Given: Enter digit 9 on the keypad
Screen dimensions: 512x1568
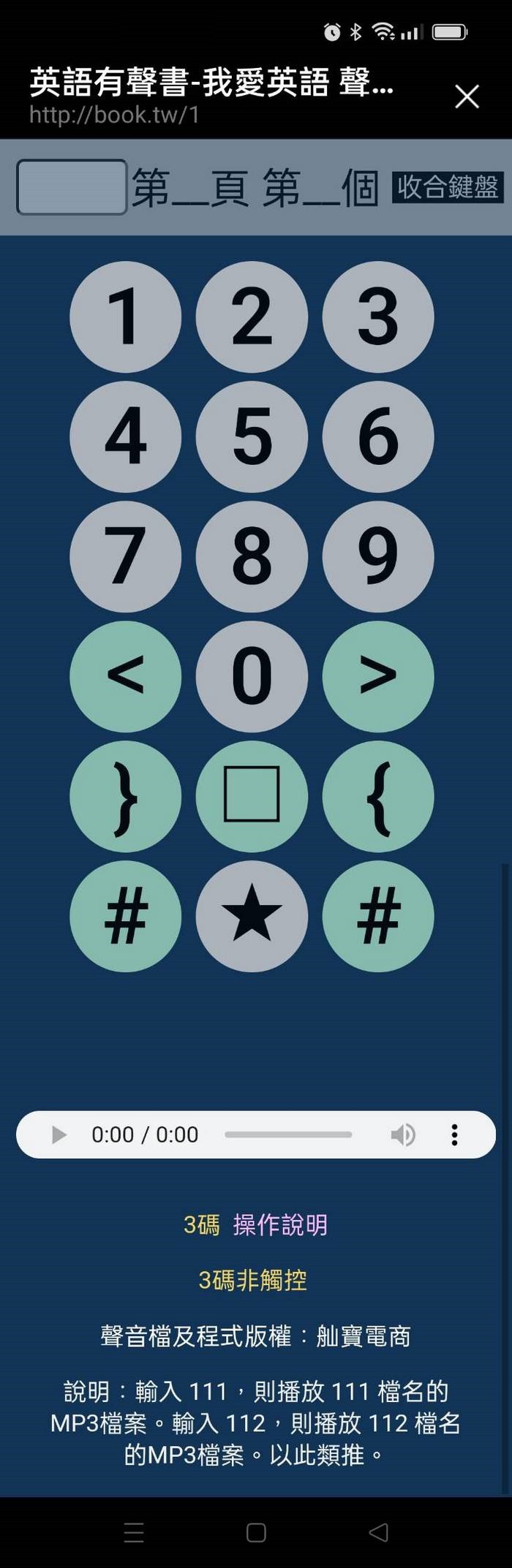Looking at the screenshot, I should (378, 556).
